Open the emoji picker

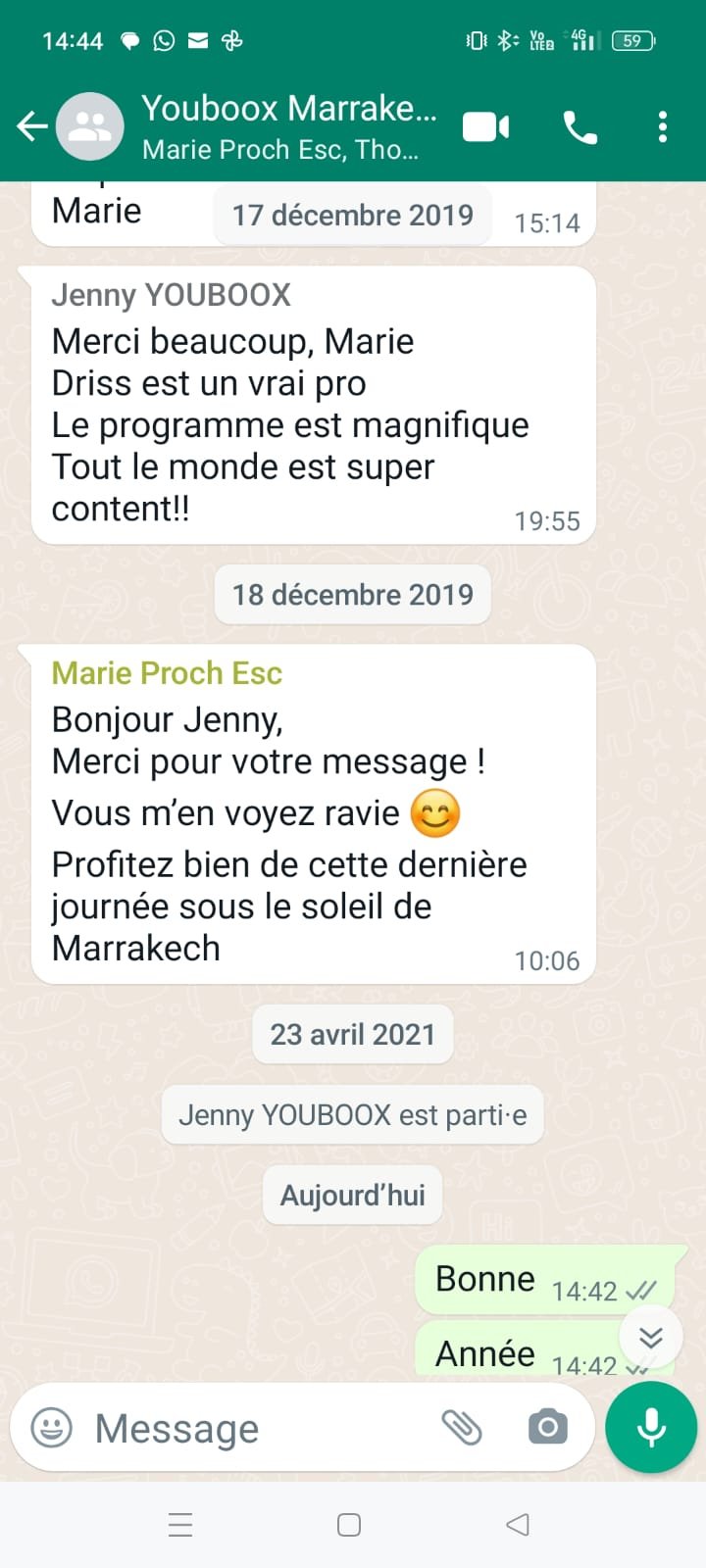click(52, 1428)
